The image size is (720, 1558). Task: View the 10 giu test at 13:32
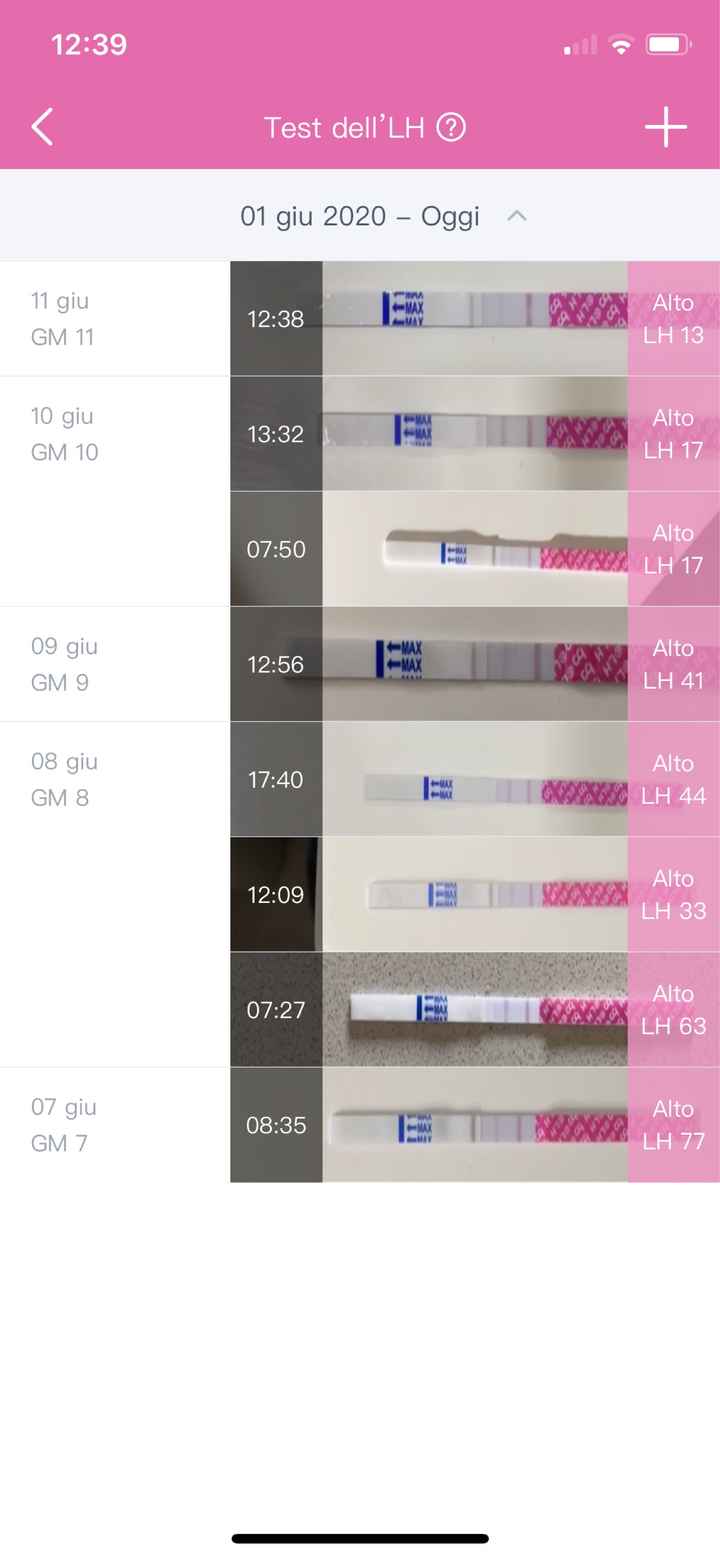[475, 434]
